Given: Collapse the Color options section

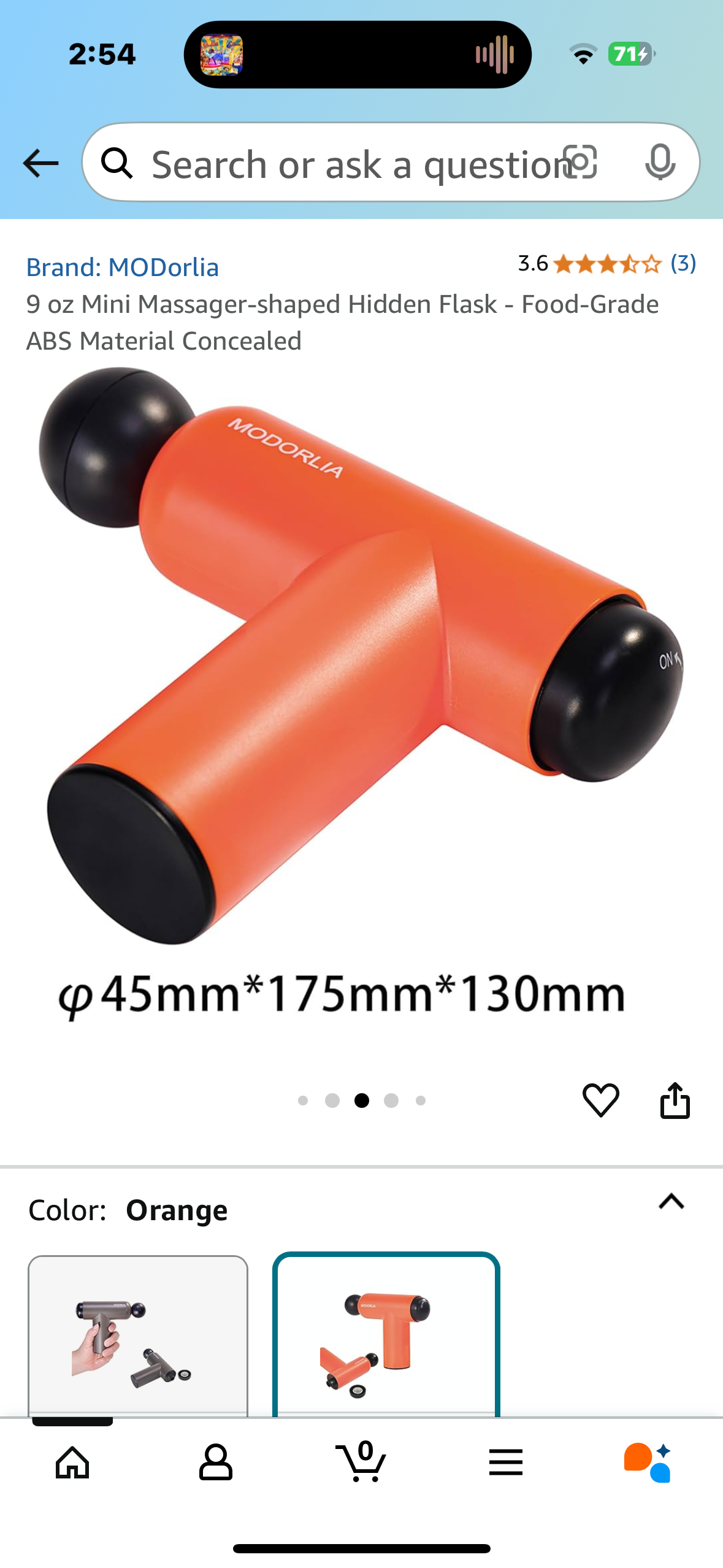Looking at the screenshot, I should pyautogui.click(x=671, y=1201).
